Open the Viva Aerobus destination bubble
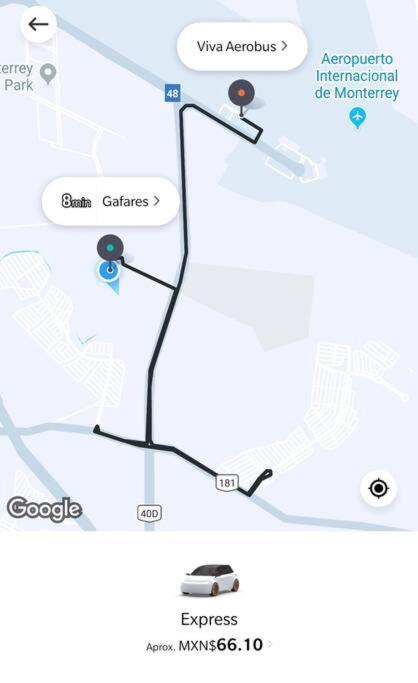Viewport: 418px width, 683px height. 242,46
